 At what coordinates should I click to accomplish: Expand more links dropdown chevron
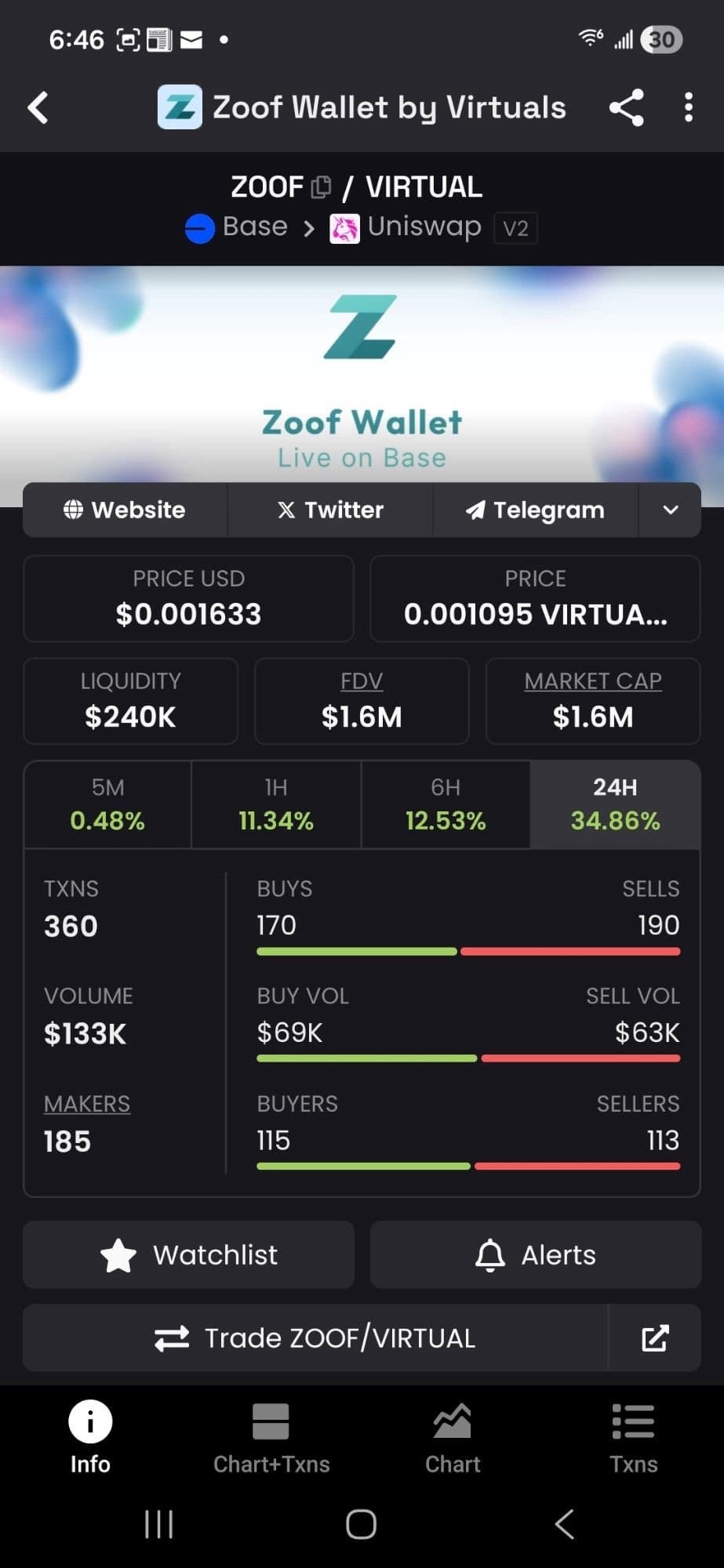click(x=670, y=510)
